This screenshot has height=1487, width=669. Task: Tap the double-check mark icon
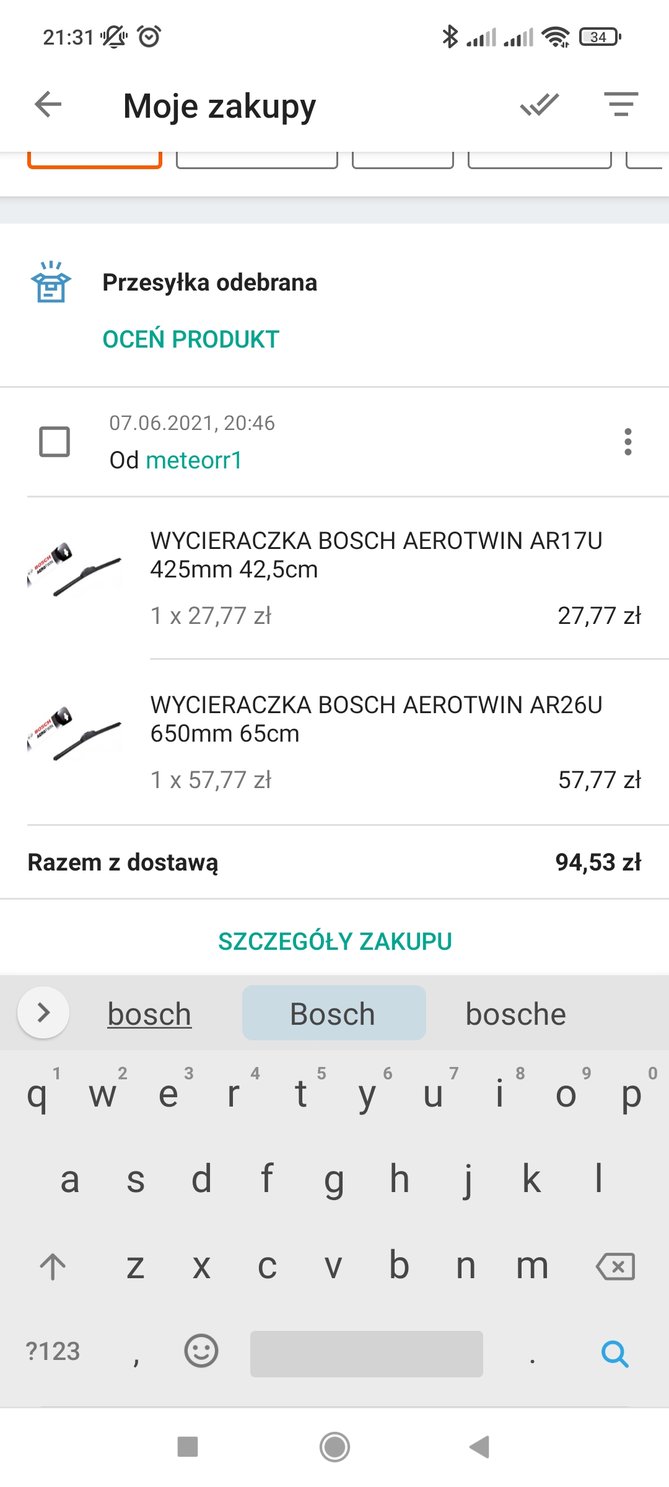pyautogui.click(x=539, y=105)
